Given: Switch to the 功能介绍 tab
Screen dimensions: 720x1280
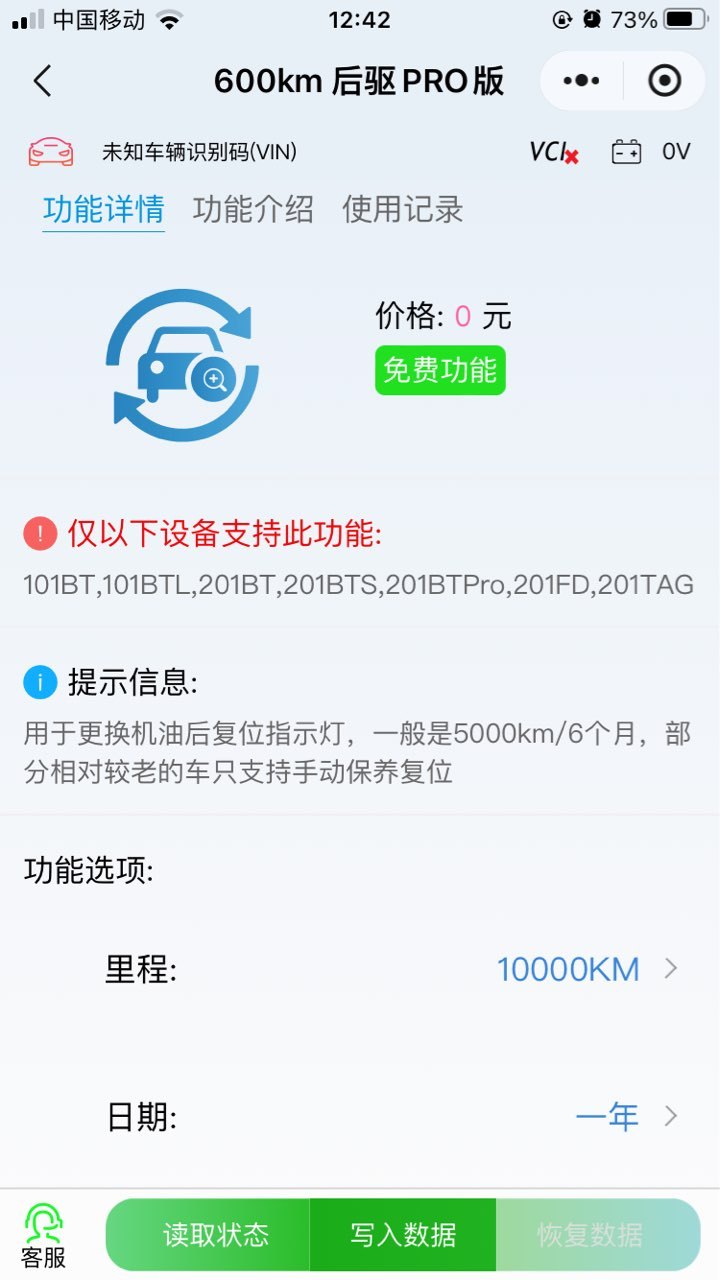Looking at the screenshot, I should [253, 209].
